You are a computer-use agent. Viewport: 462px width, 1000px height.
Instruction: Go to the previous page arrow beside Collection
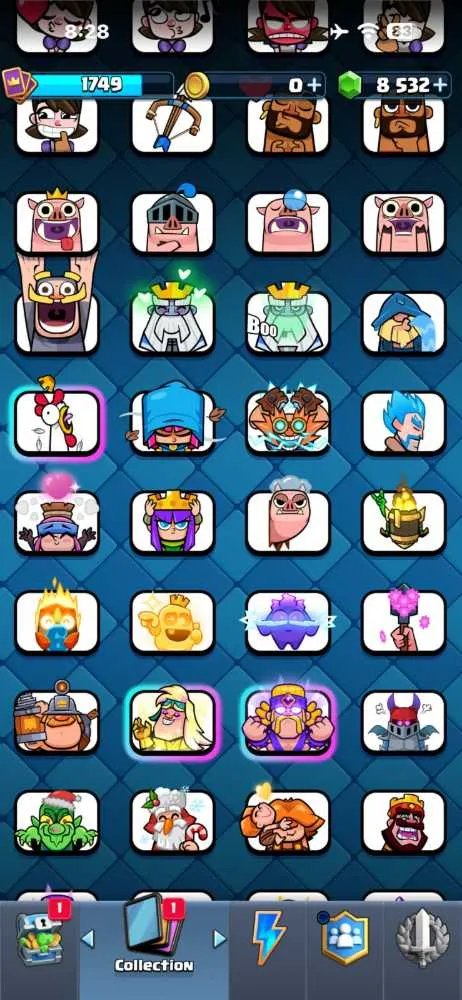[88, 938]
